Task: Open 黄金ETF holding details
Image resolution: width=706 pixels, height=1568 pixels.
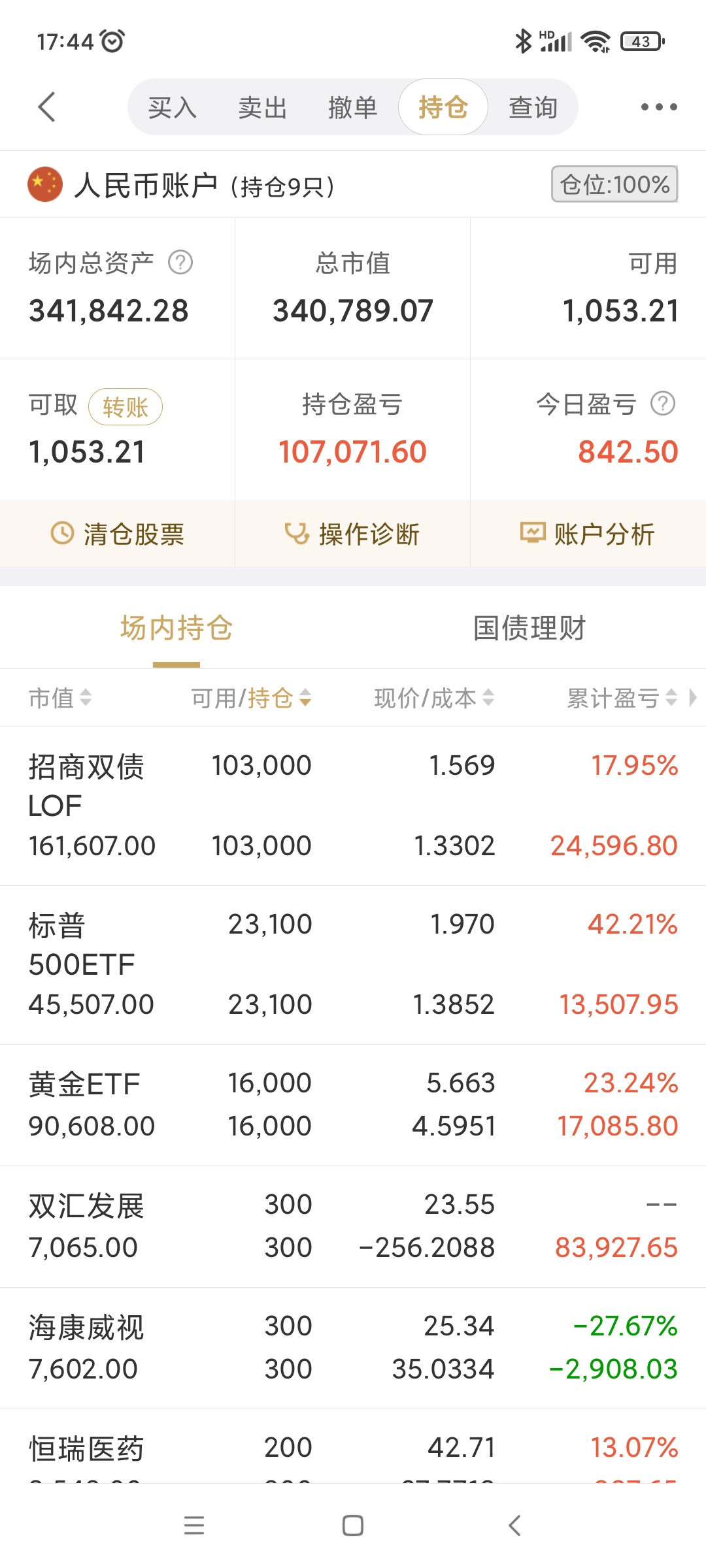Action: click(x=353, y=1105)
